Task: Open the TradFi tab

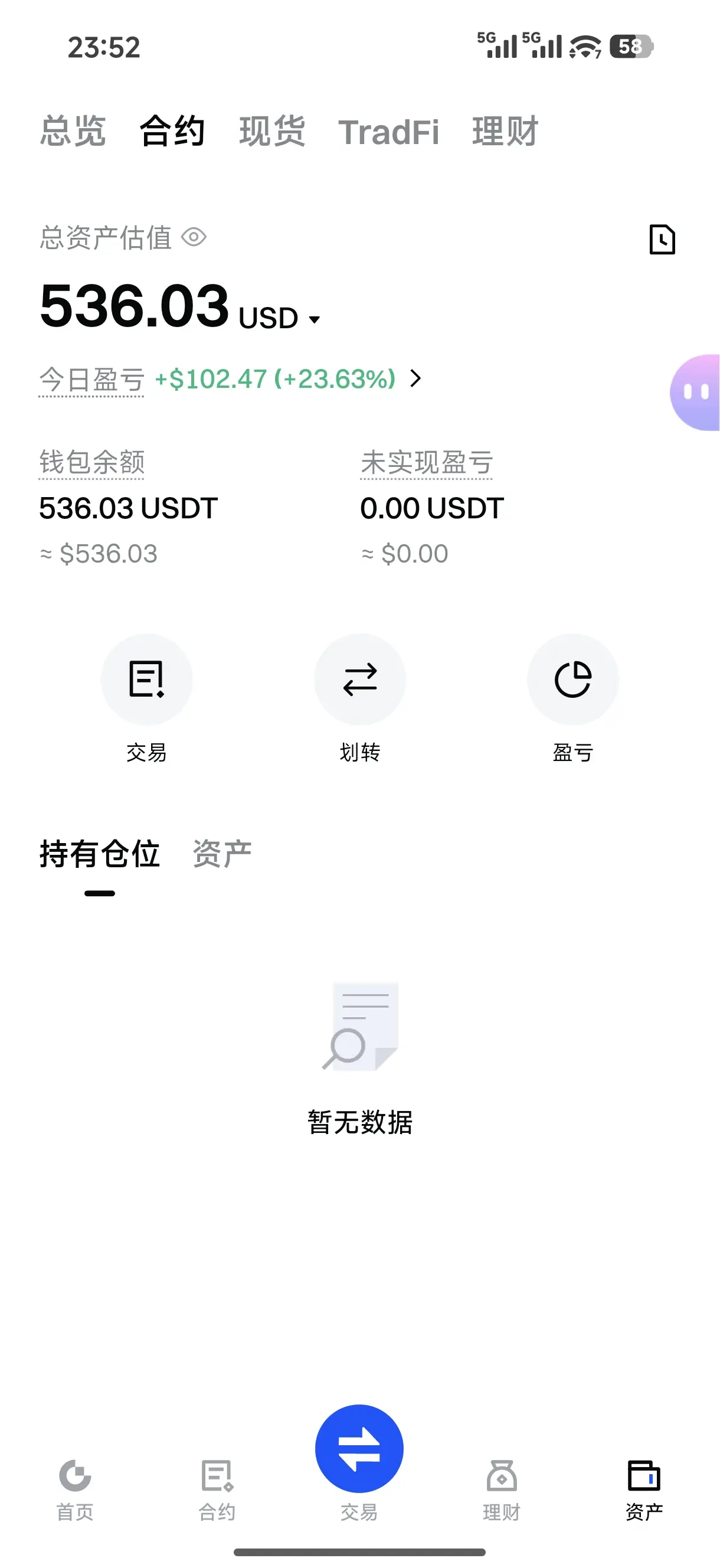Action: 388,132
